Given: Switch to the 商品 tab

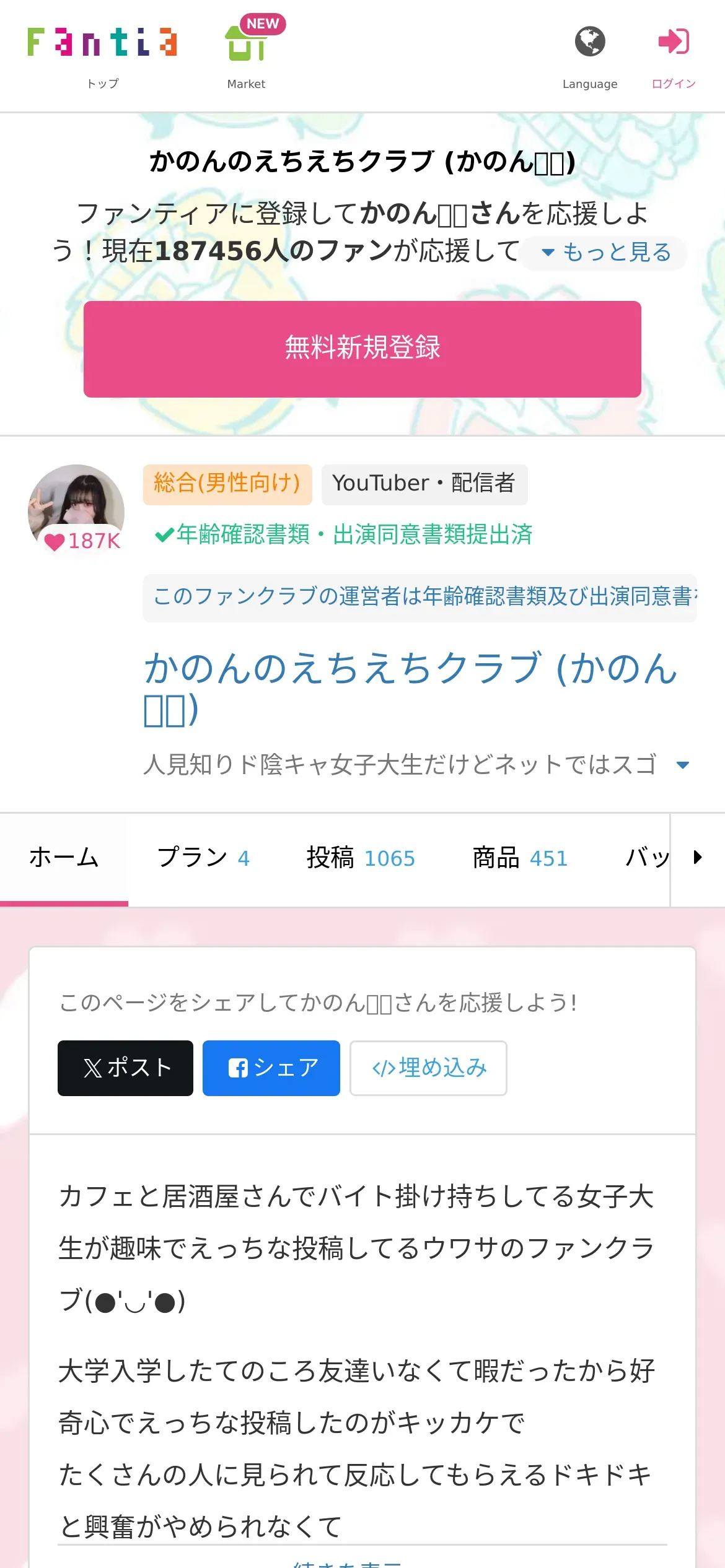Looking at the screenshot, I should [520, 858].
